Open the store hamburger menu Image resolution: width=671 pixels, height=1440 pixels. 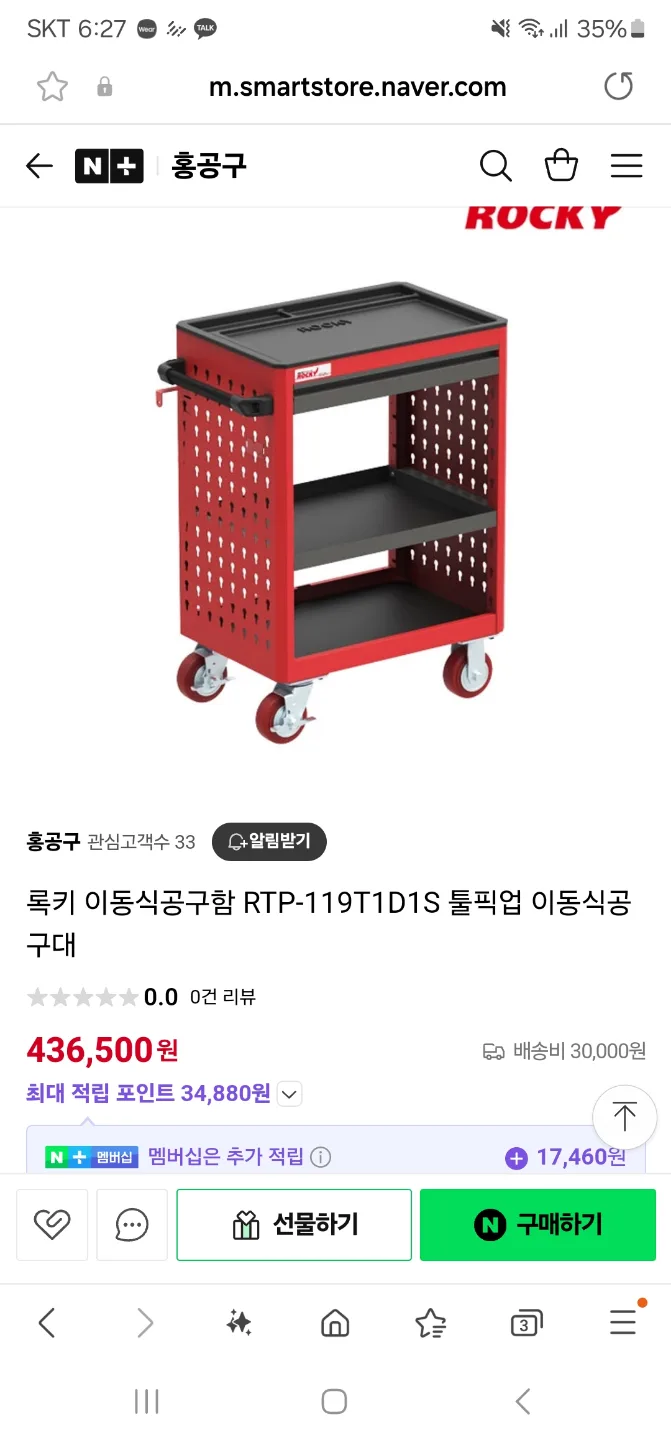pos(626,166)
